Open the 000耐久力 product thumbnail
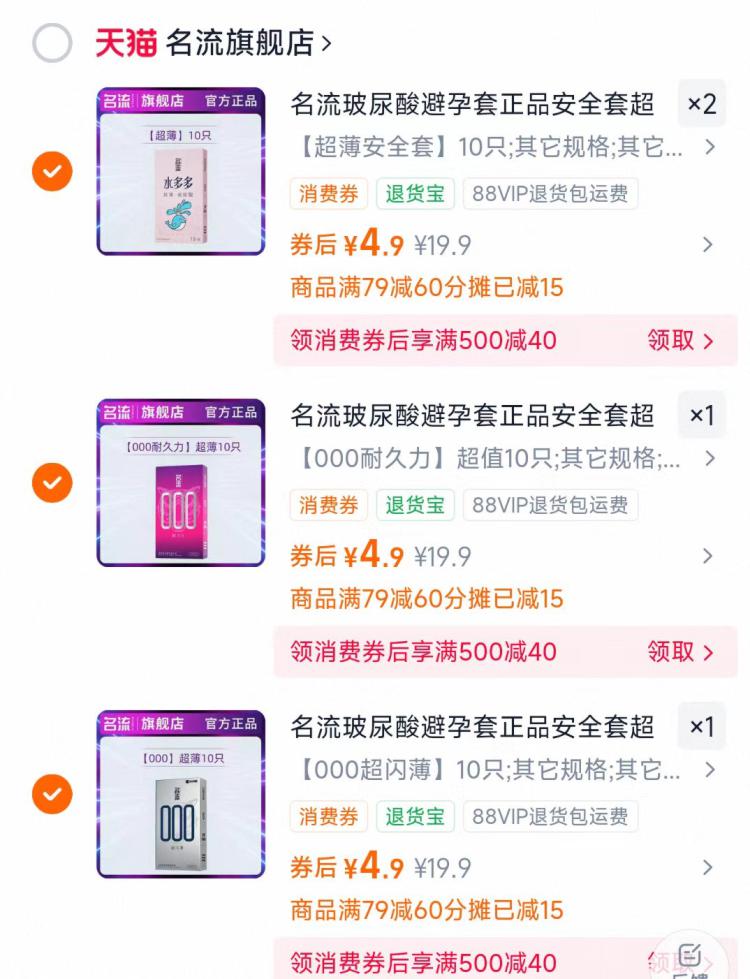The height and width of the screenshot is (979, 750). point(180,481)
